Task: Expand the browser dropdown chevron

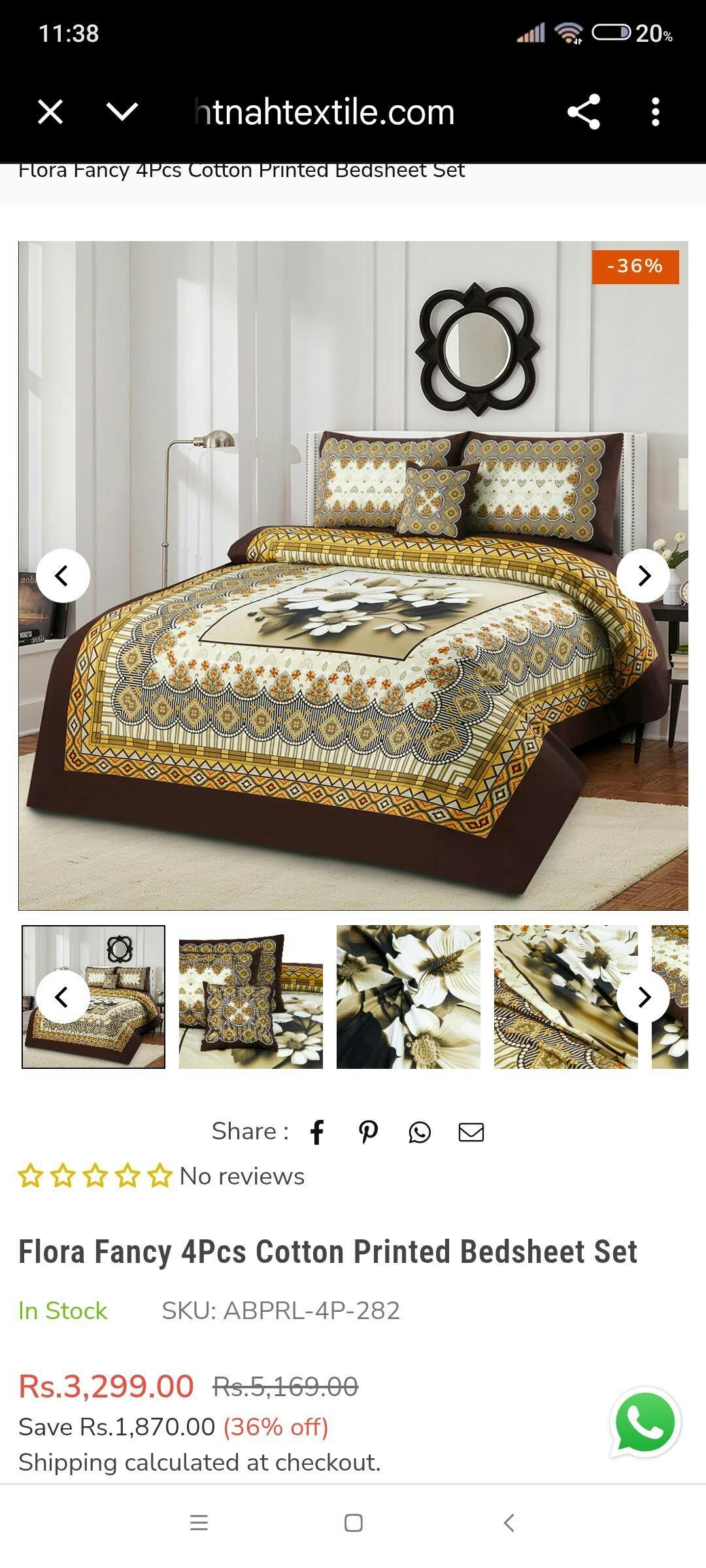Action: 122,112
